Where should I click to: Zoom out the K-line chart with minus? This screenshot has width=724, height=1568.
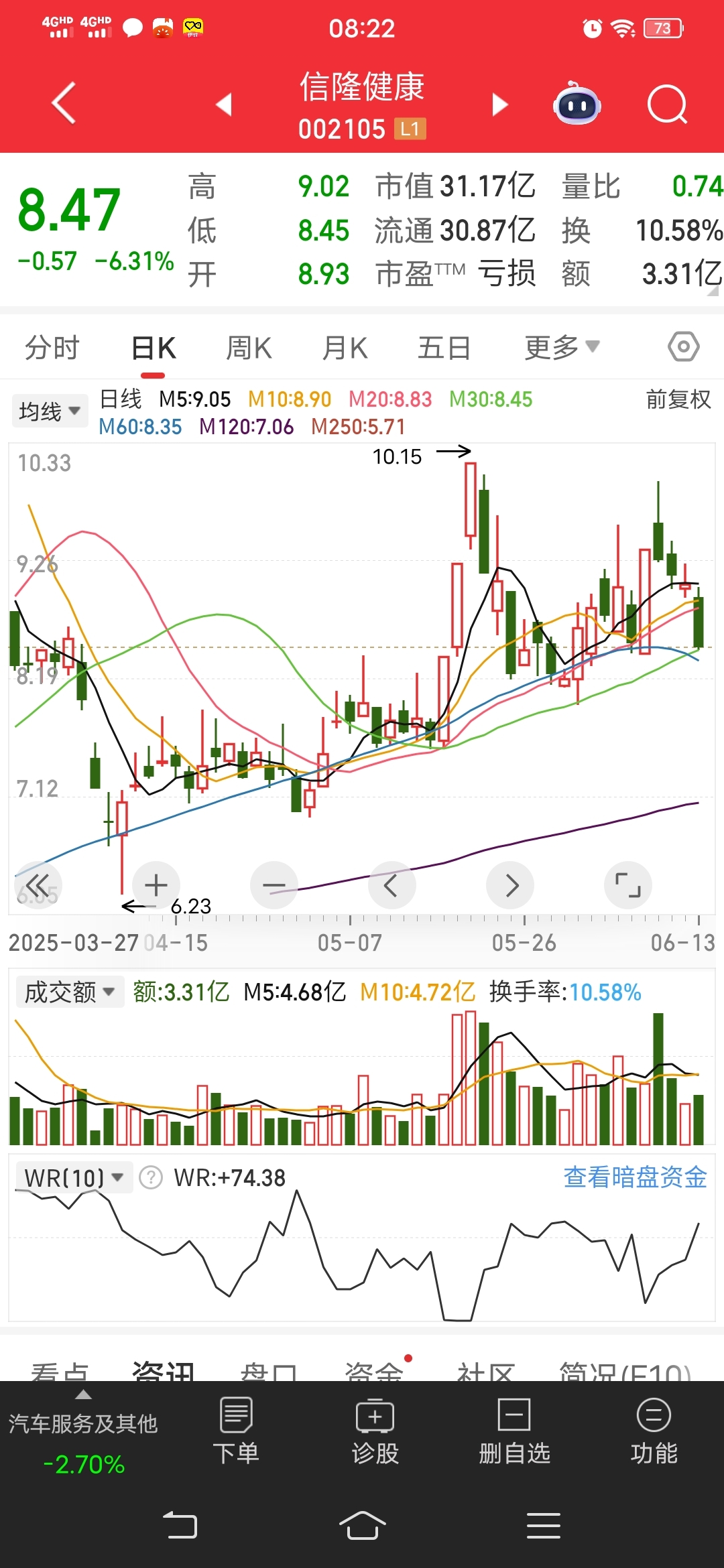(x=274, y=885)
